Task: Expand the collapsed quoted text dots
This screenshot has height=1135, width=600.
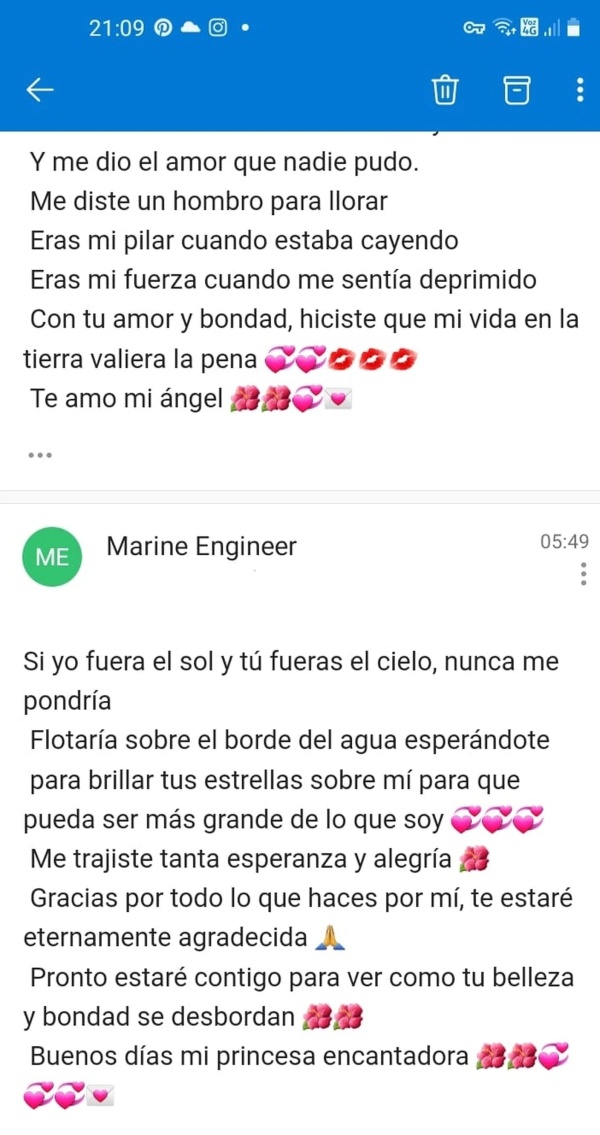Action: point(40,455)
